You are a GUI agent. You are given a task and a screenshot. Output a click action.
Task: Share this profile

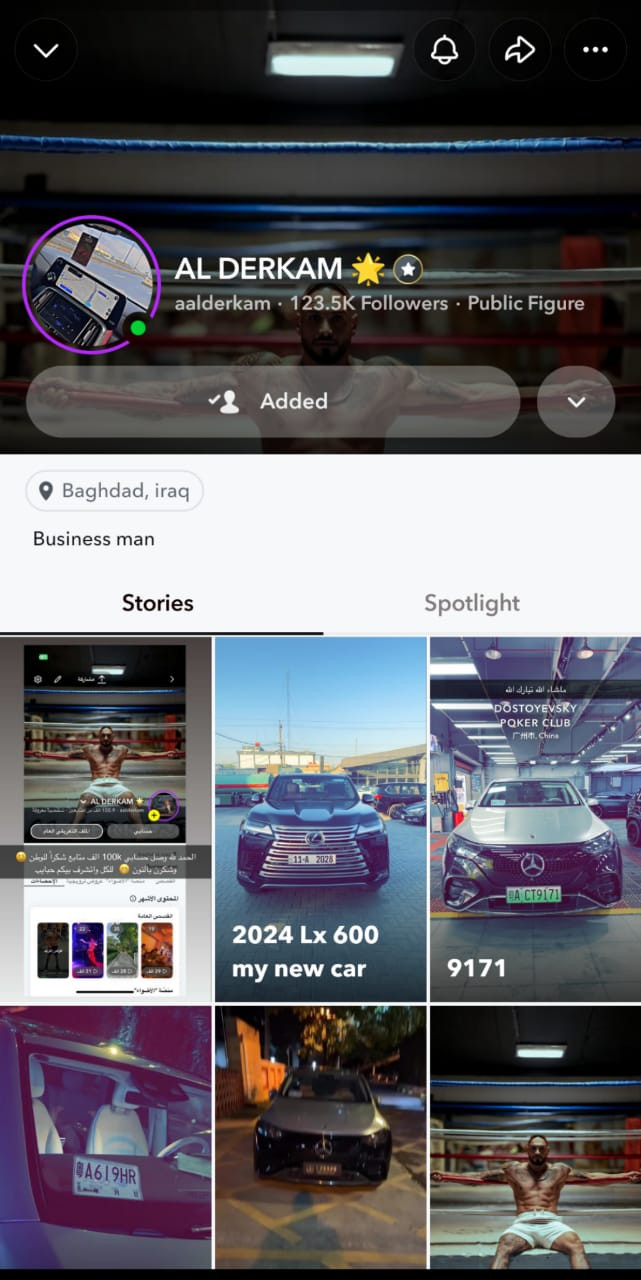(x=520, y=50)
